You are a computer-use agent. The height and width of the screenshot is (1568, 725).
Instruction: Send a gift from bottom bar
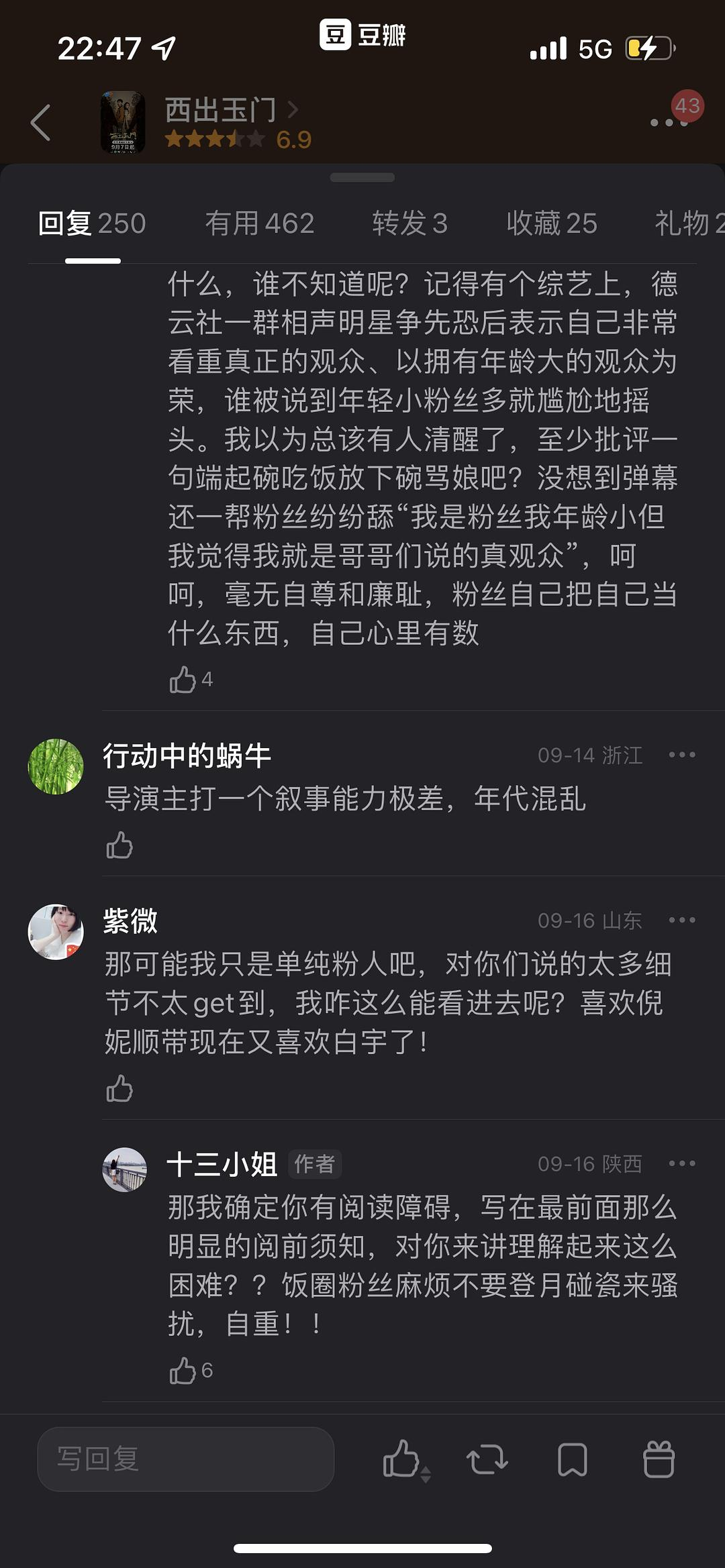click(659, 1459)
